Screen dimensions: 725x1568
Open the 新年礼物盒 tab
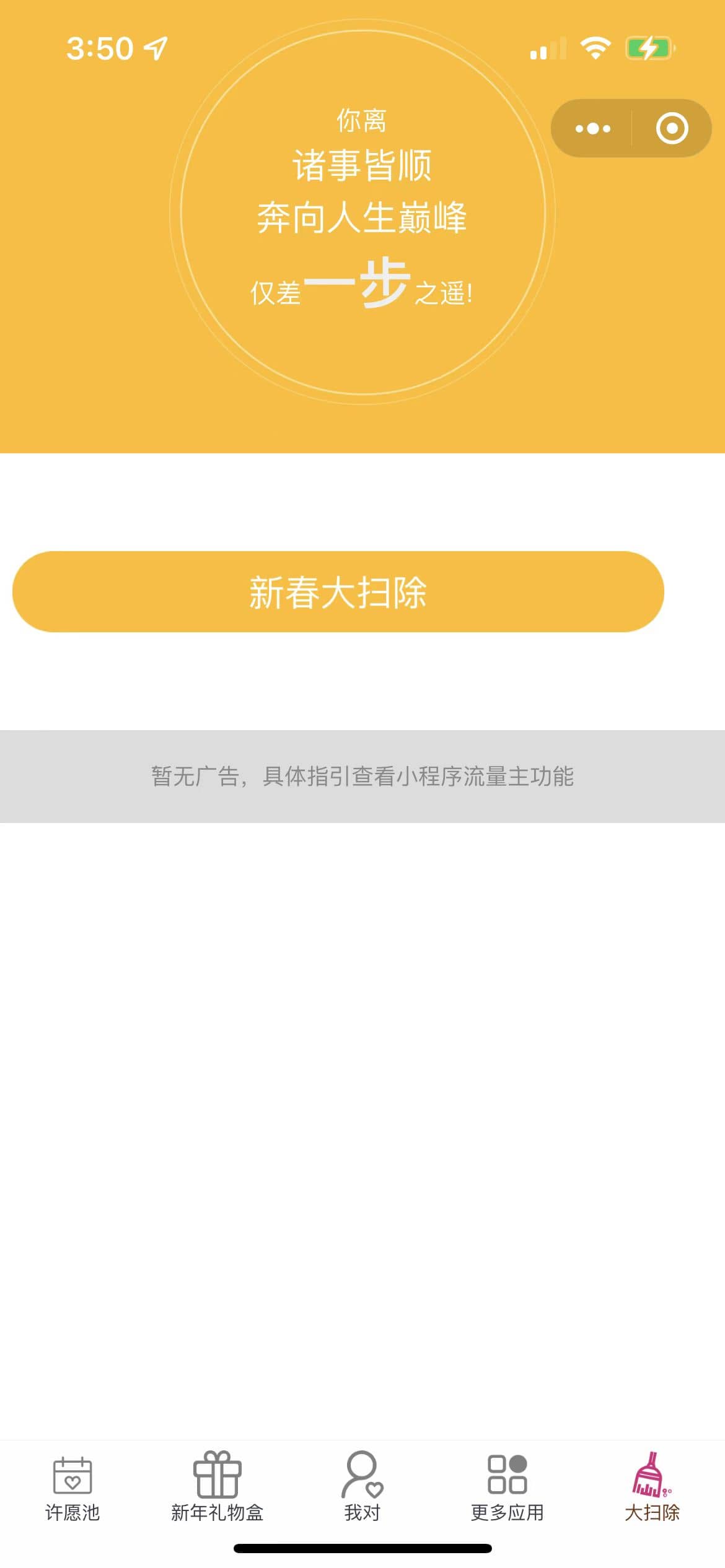click(x=217, y=1489)
